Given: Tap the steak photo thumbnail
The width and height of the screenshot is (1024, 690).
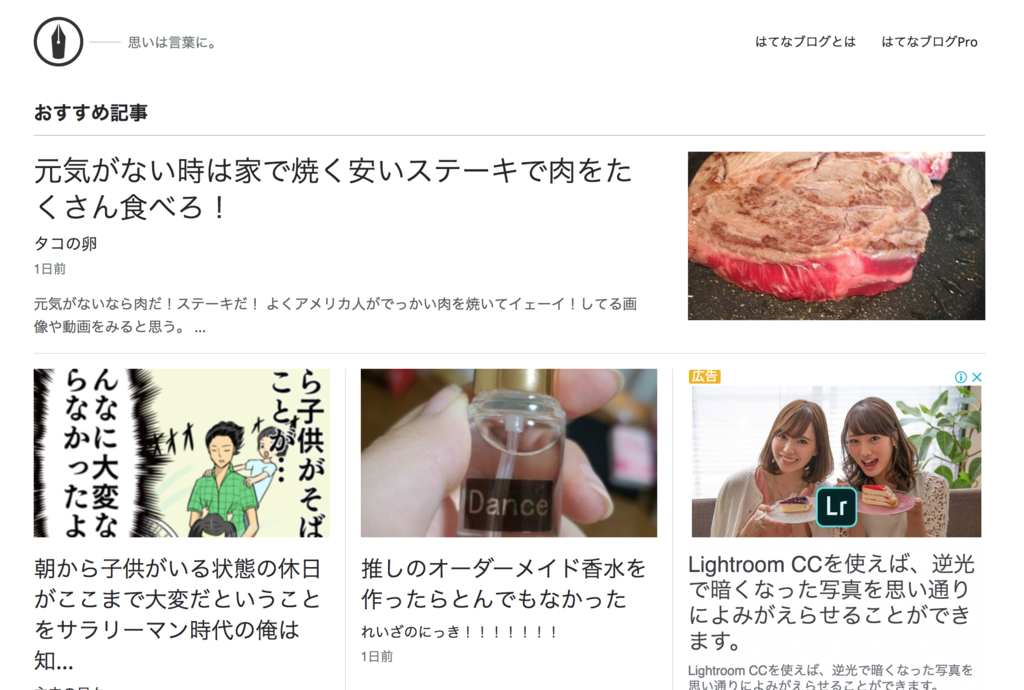Looking at the screenshot, I should tap(836, 236).
